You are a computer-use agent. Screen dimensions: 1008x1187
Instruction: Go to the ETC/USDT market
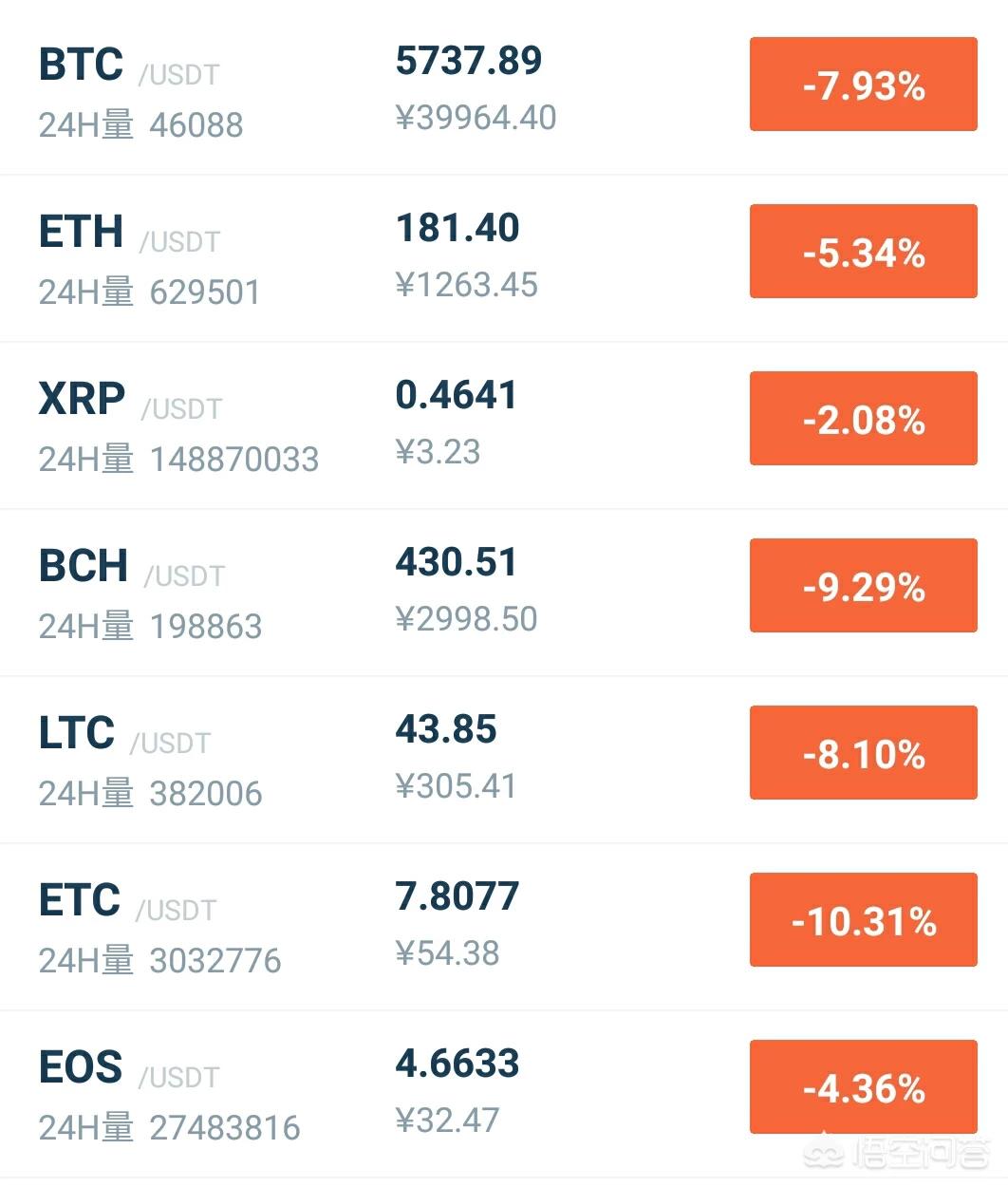(x=285, y=925)
